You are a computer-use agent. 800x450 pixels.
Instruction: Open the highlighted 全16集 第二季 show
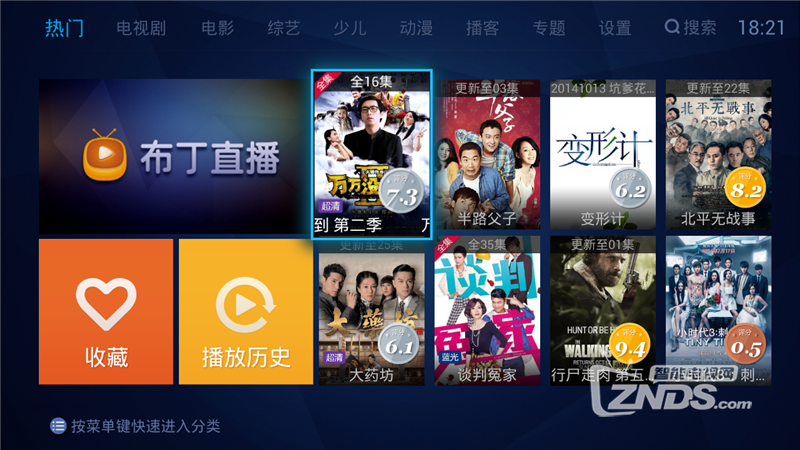[x=372, y=151]
